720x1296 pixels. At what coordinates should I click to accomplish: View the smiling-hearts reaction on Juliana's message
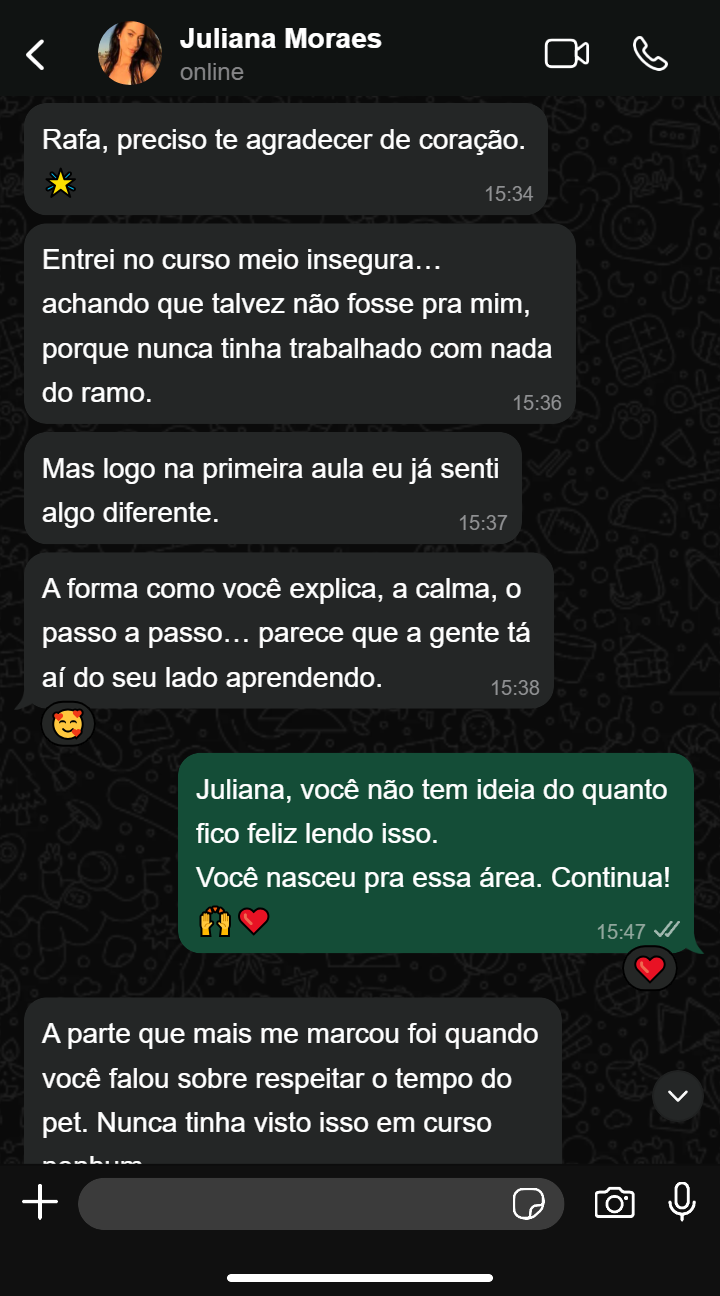pyautogui.click(x=68, y=724)
